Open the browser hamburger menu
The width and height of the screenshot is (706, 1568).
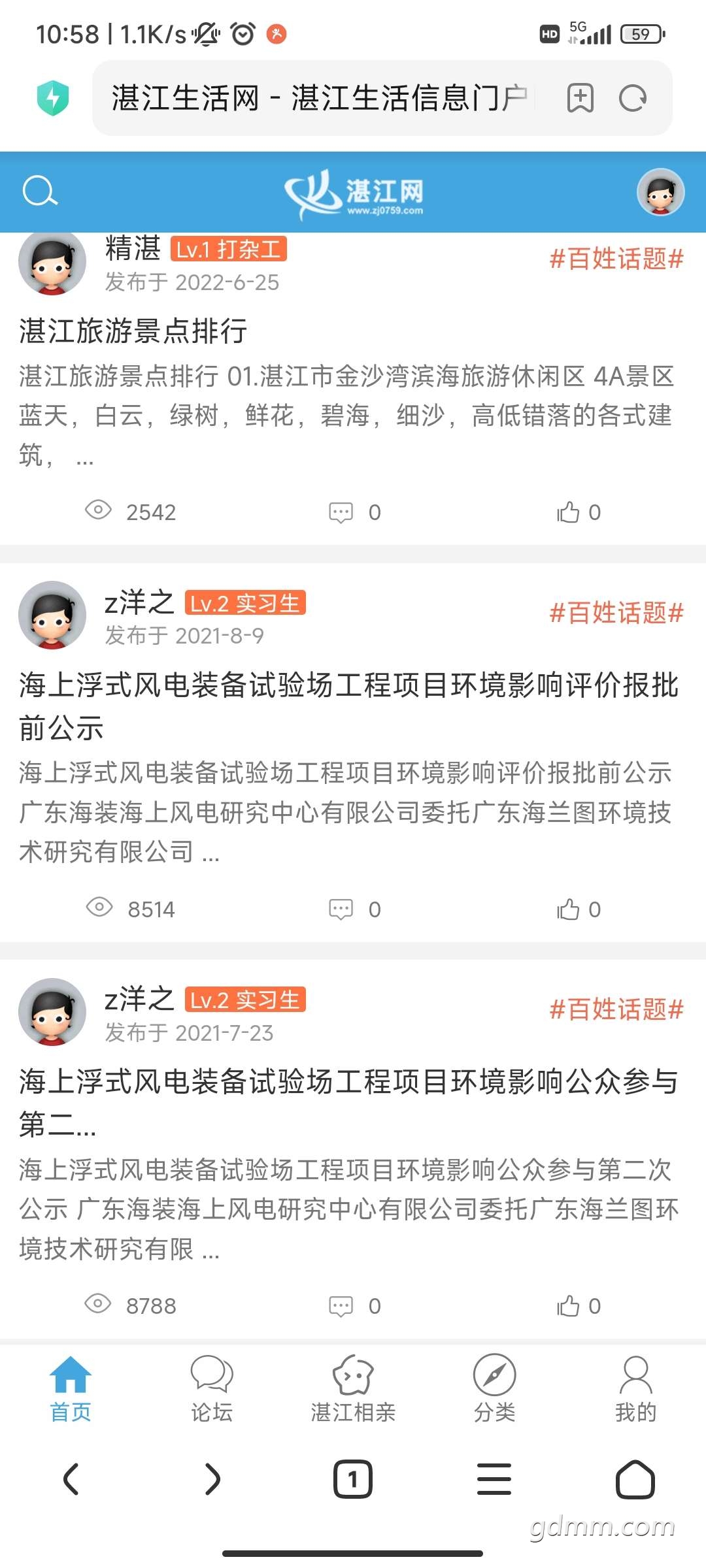click(x=494, y=1479)
